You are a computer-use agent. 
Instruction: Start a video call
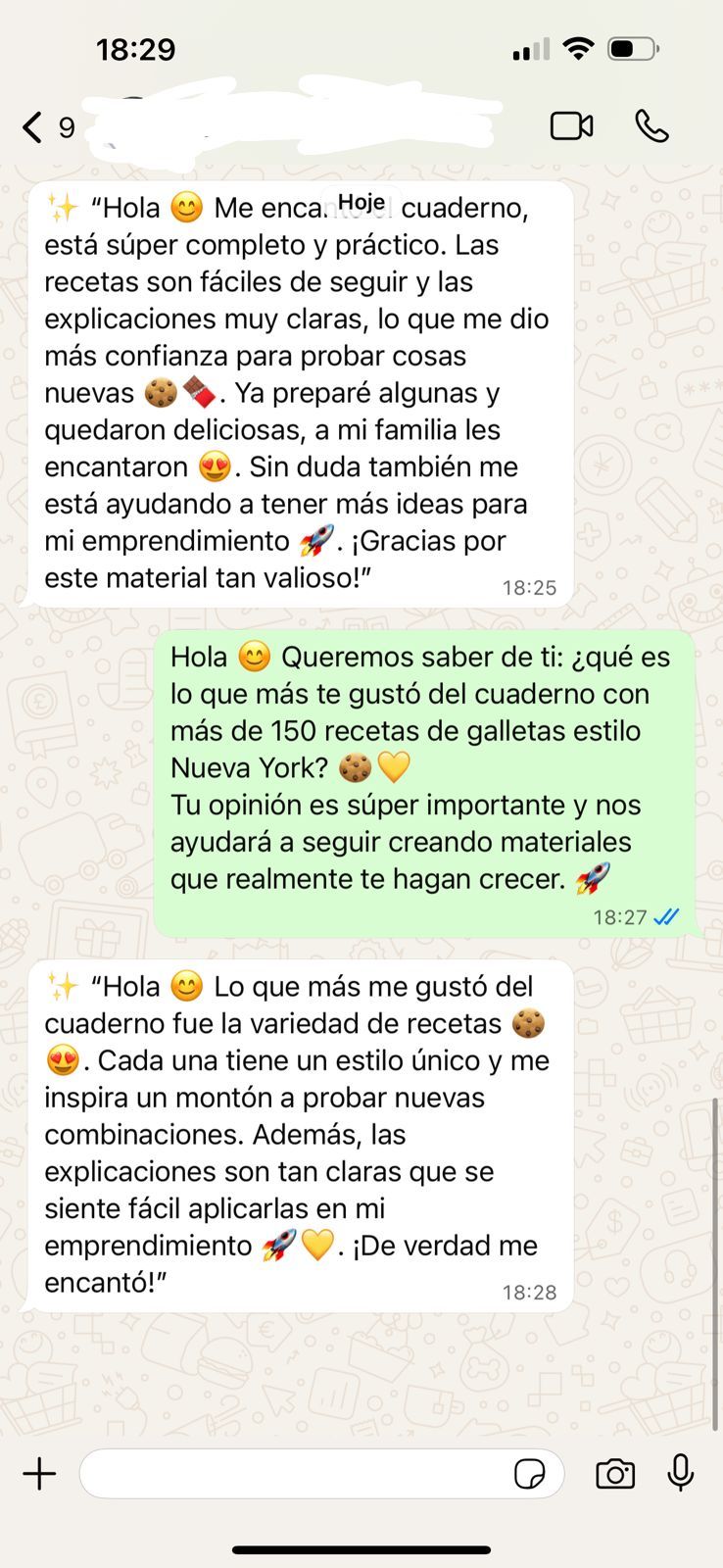pos(571,126)
